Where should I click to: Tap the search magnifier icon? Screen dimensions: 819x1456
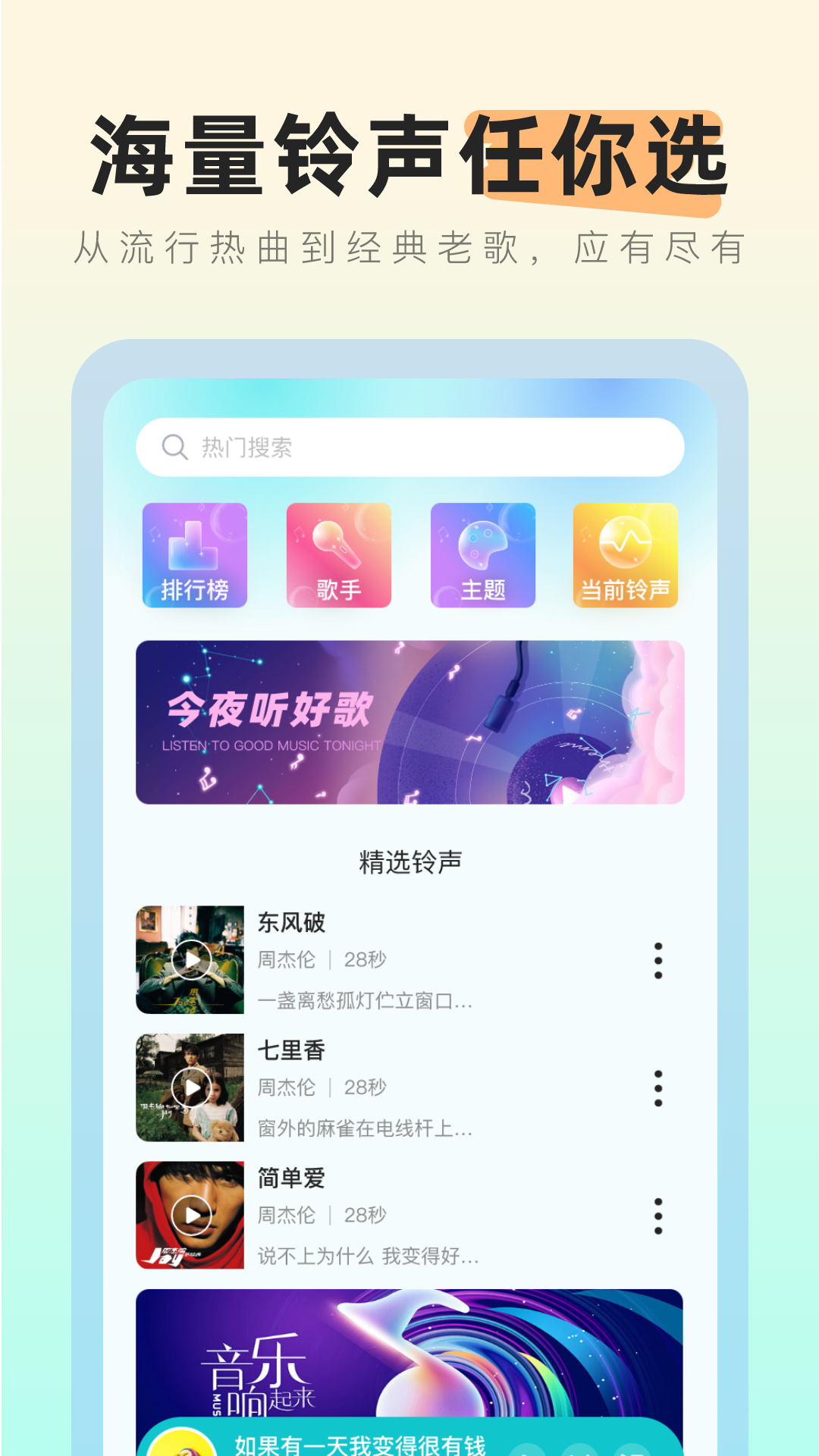pos(175,447)
